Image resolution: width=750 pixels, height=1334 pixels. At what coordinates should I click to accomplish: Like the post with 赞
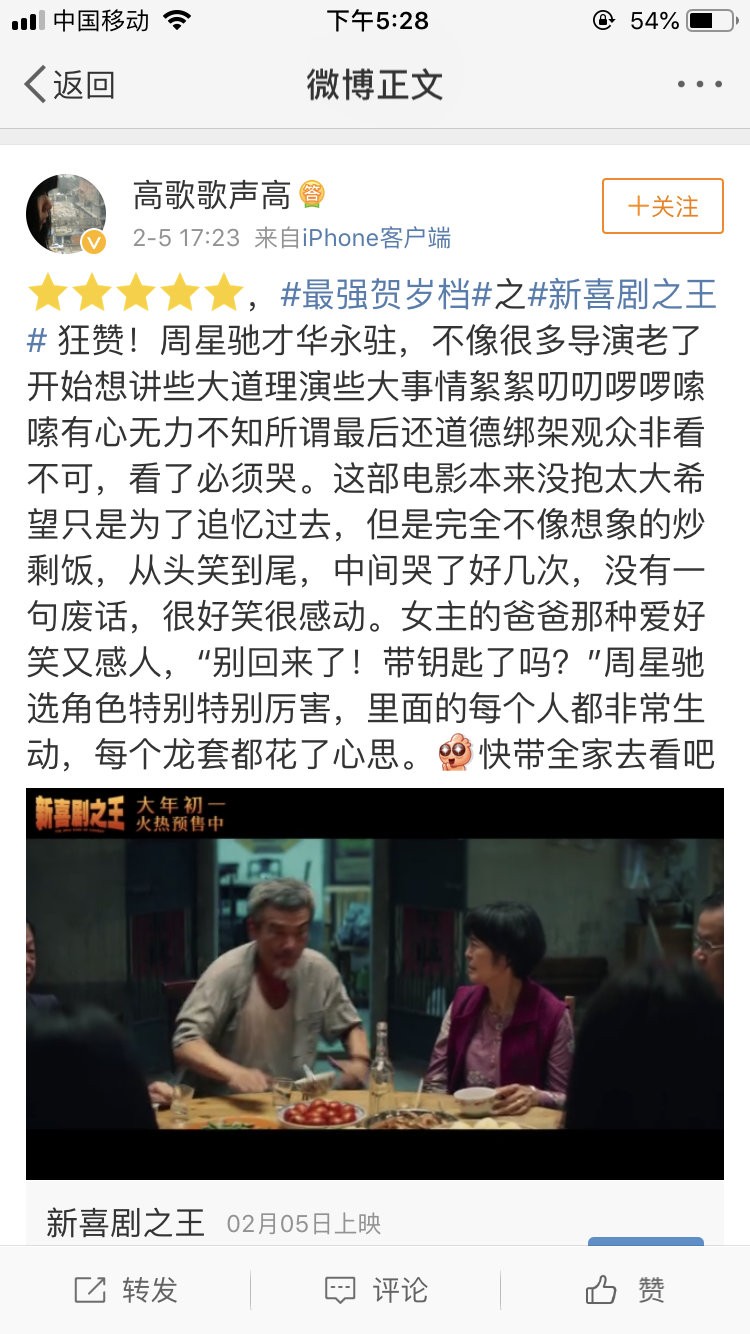point(625,1290)
